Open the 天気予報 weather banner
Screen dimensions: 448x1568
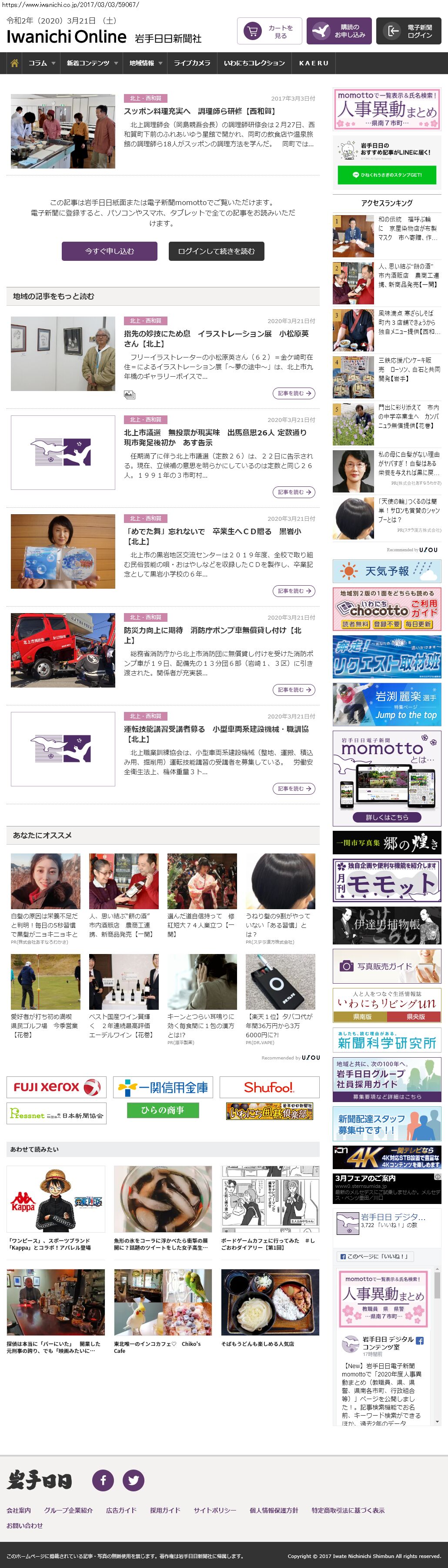(x=387, y=571)
